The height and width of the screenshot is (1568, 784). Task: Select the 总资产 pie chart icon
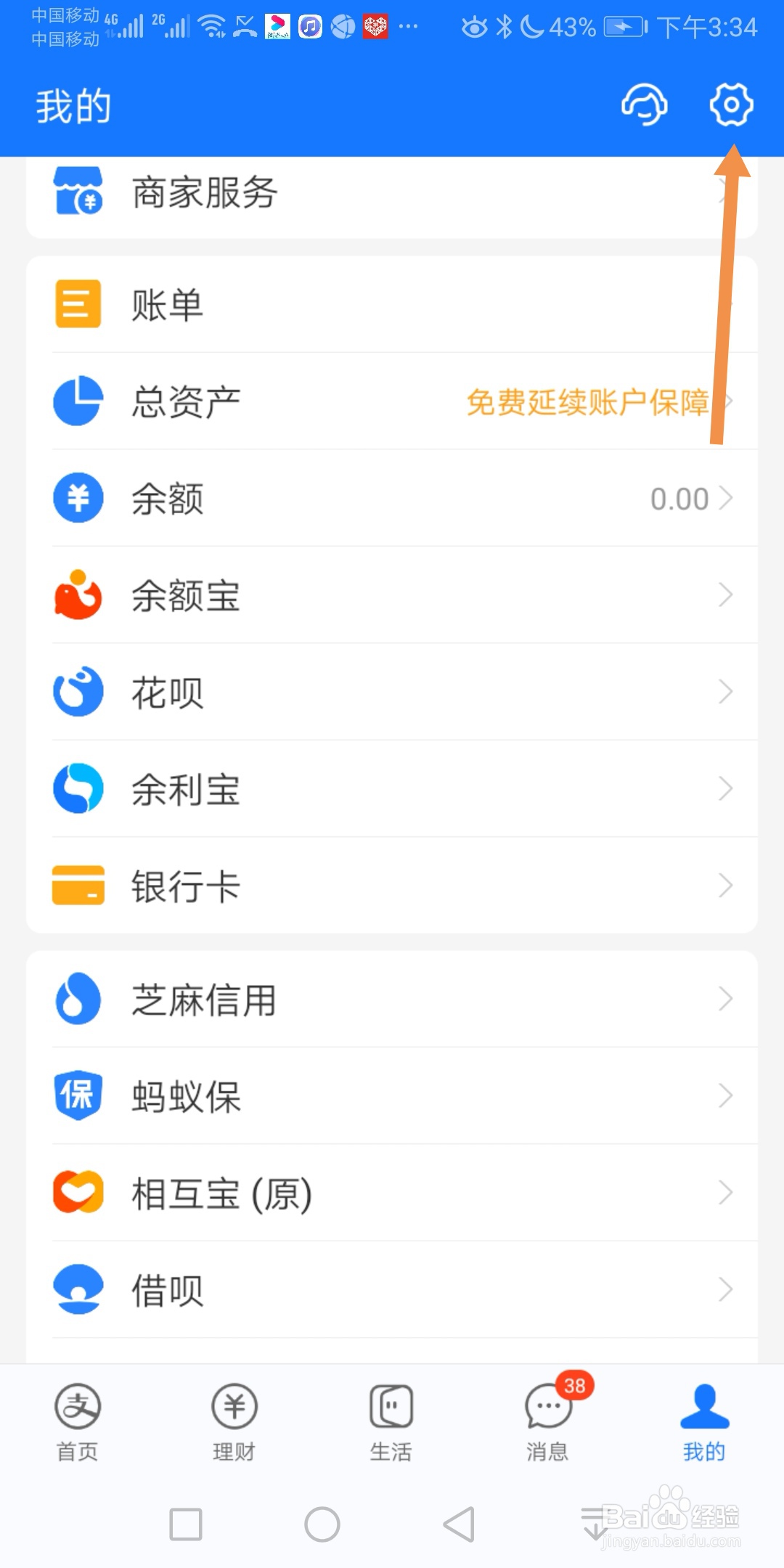coord(78,401)
